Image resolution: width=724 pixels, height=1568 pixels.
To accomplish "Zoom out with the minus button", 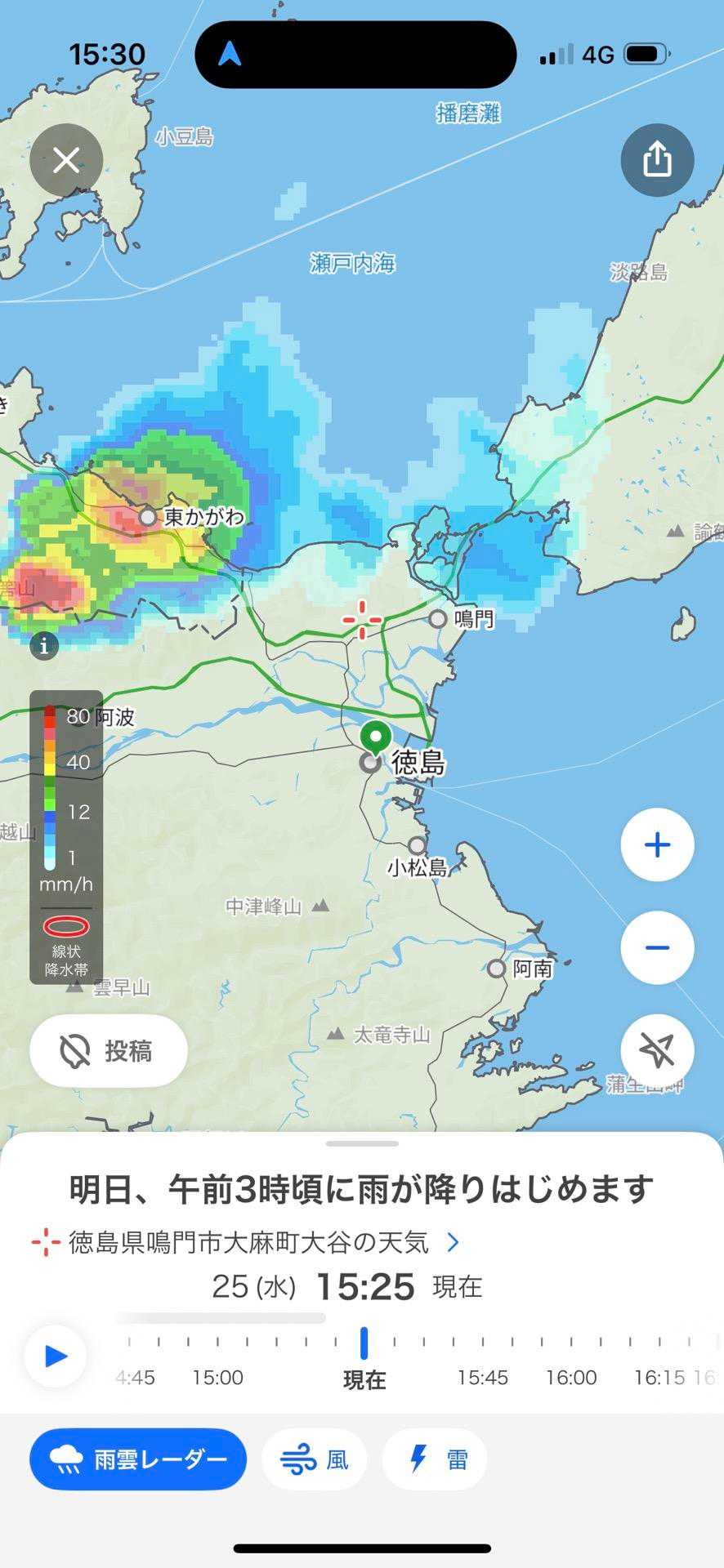I will (657, 947).
